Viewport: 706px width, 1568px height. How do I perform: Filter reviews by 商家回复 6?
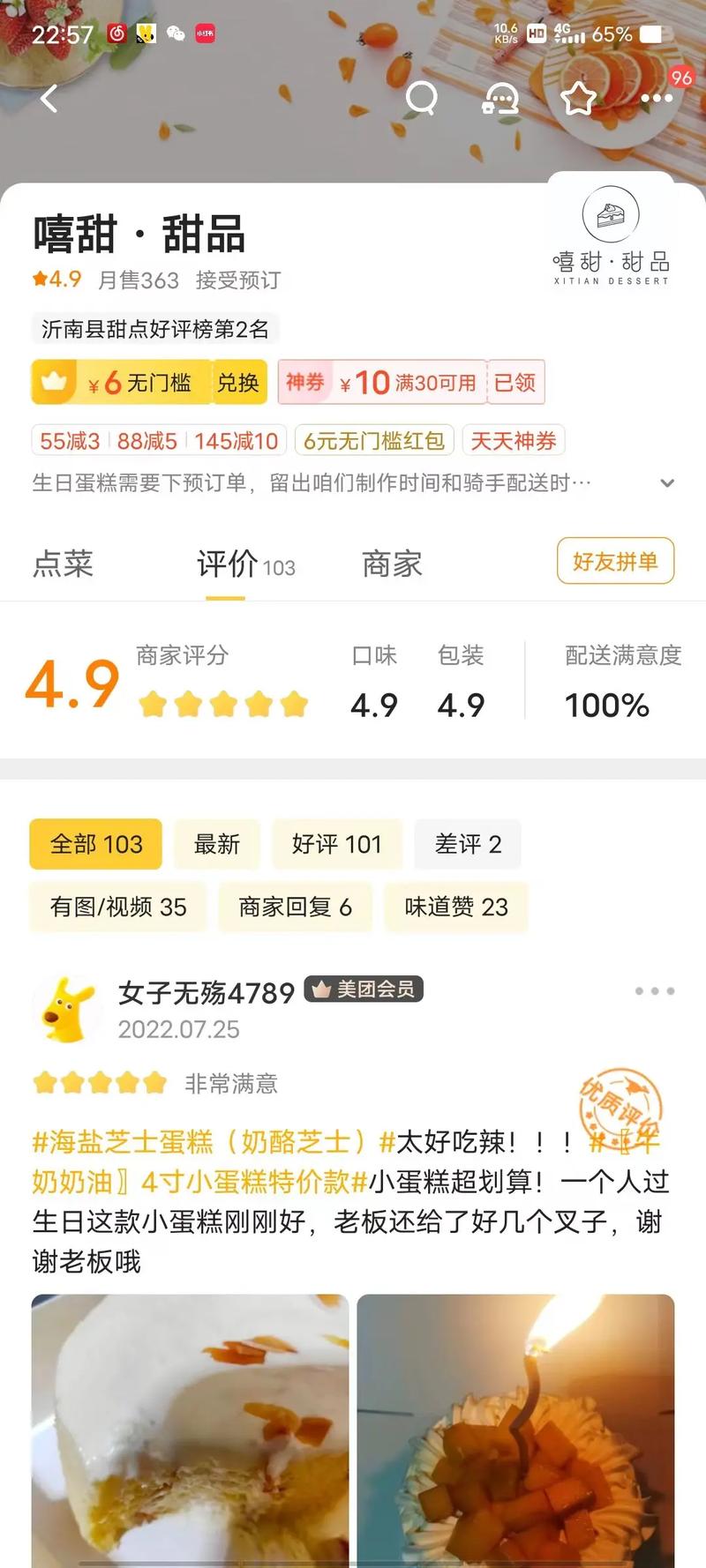(x=295, y=907)
